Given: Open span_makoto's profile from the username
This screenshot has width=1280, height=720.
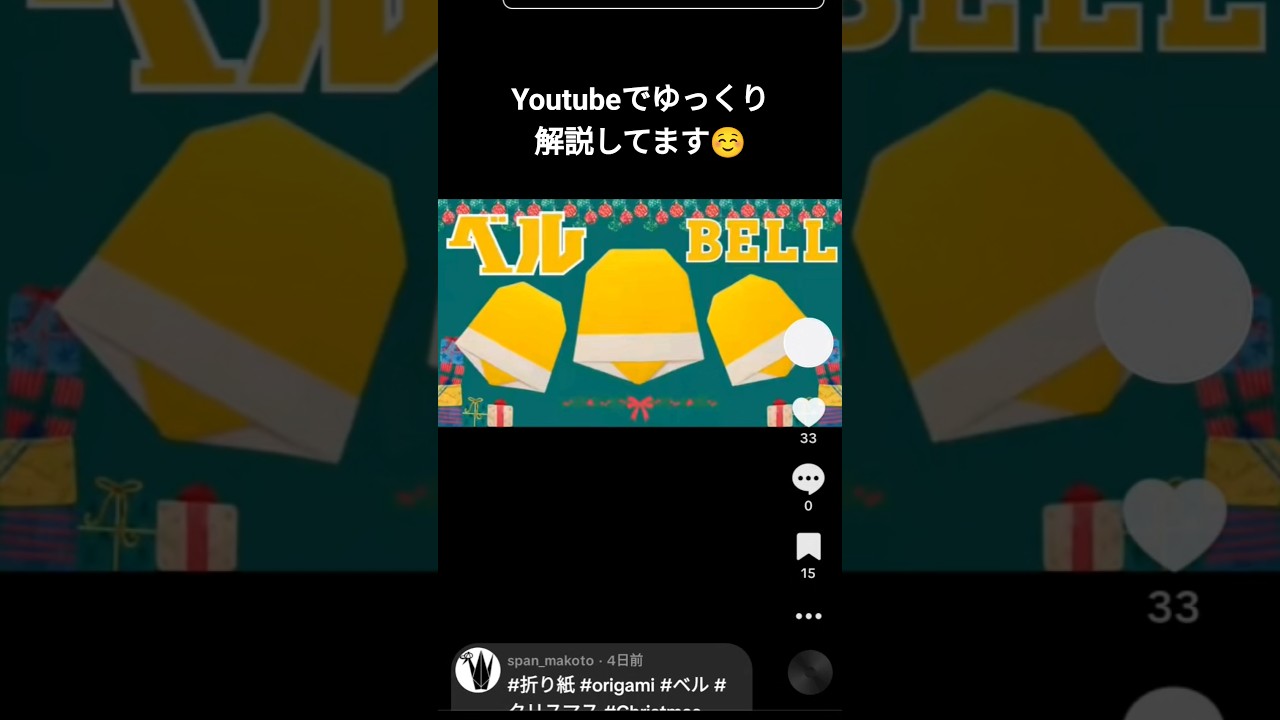Looking at the screenshot, I should click(x=550, y=661).
